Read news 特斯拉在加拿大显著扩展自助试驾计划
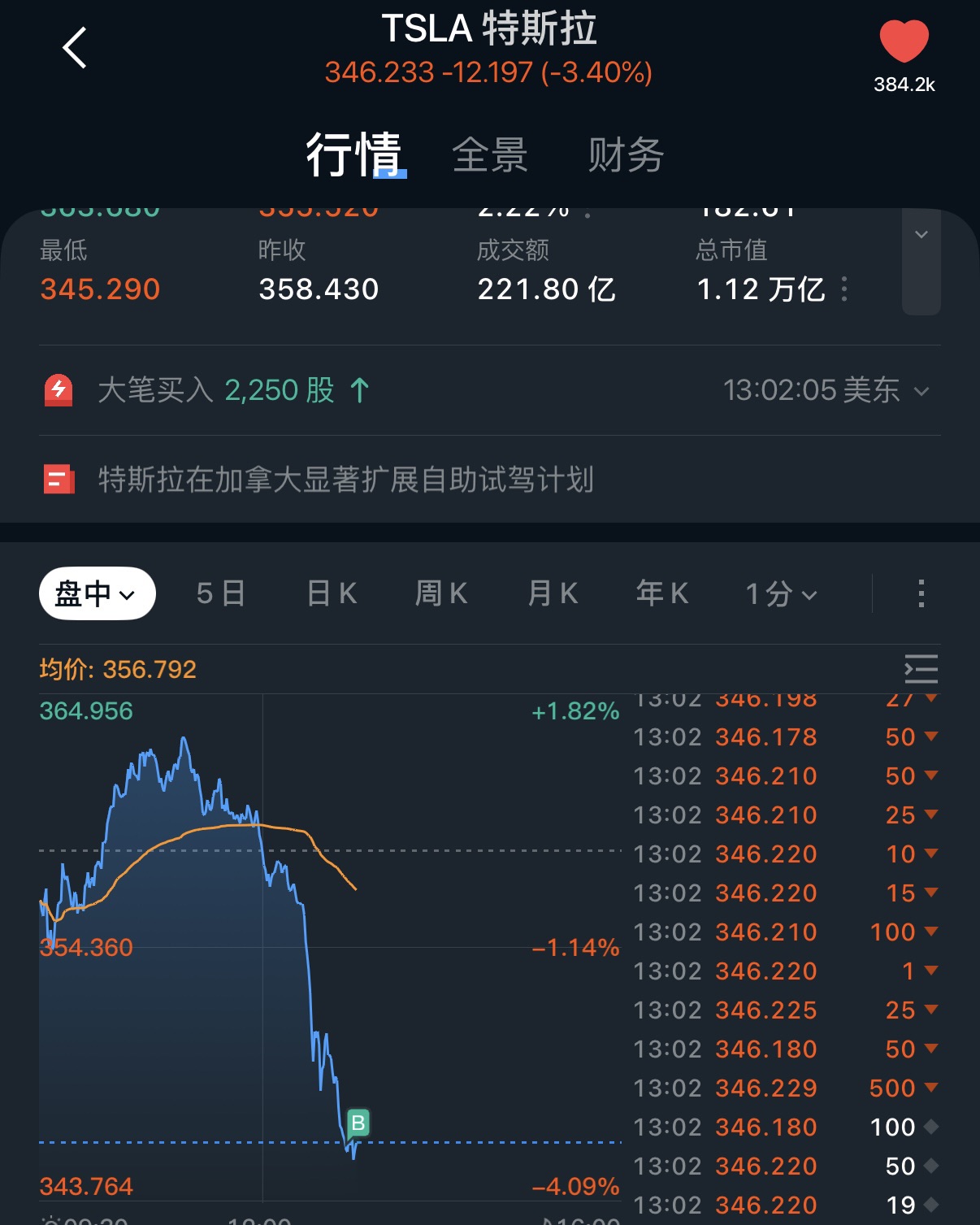The image size is (980, 1225). (345, 480)
